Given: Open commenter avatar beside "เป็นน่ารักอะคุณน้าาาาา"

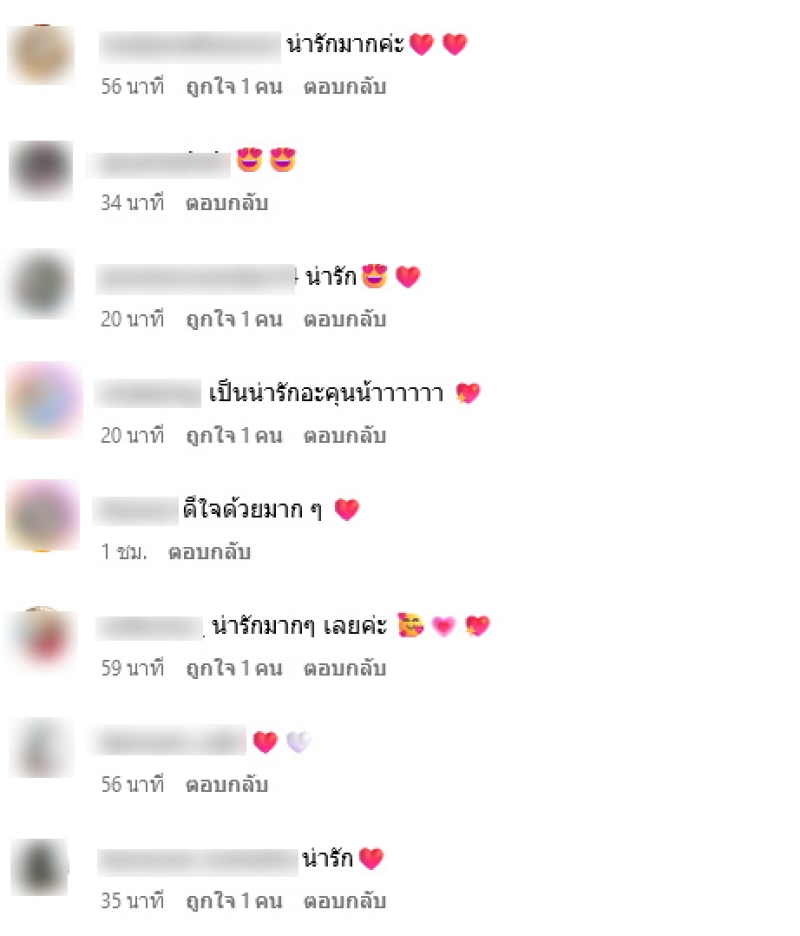Looking at the screenshot, I should tap(42, 400).
